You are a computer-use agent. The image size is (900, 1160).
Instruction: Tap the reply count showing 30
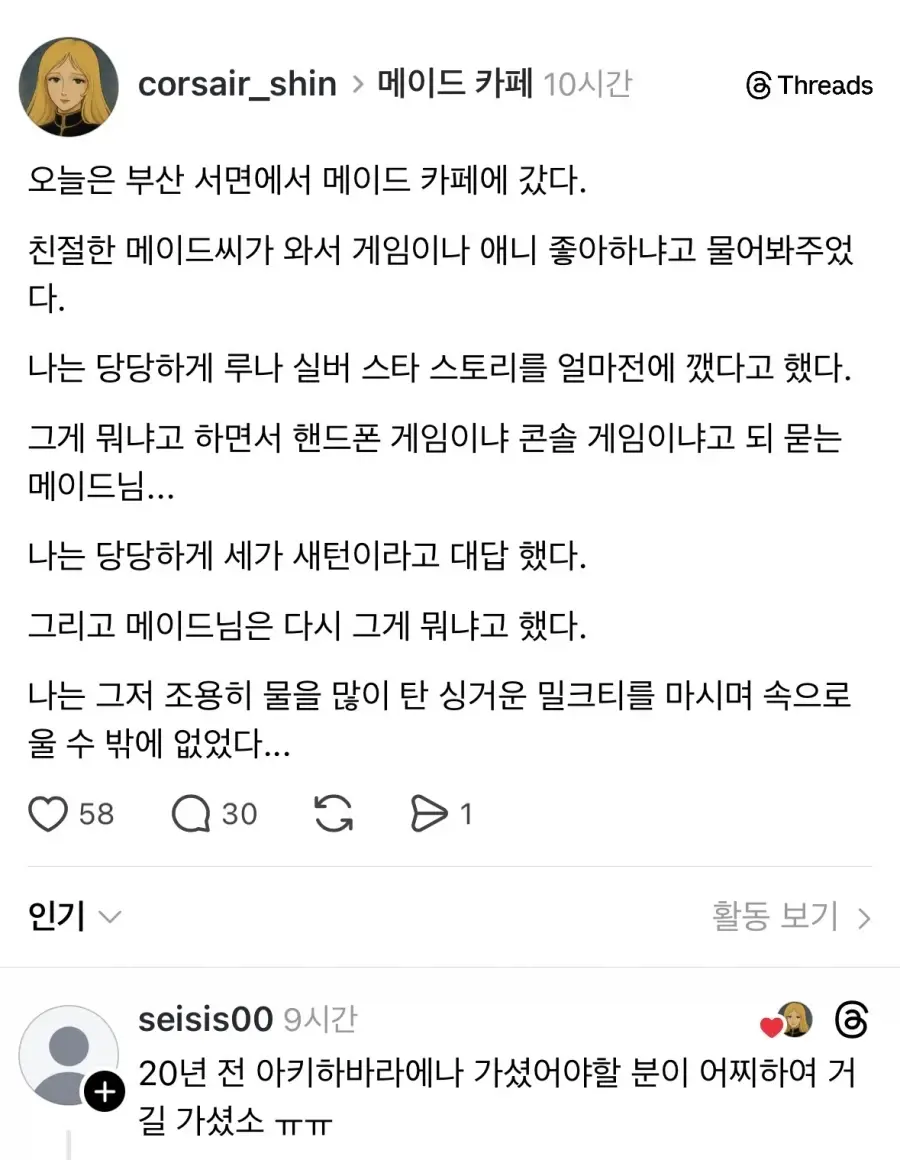237,815
